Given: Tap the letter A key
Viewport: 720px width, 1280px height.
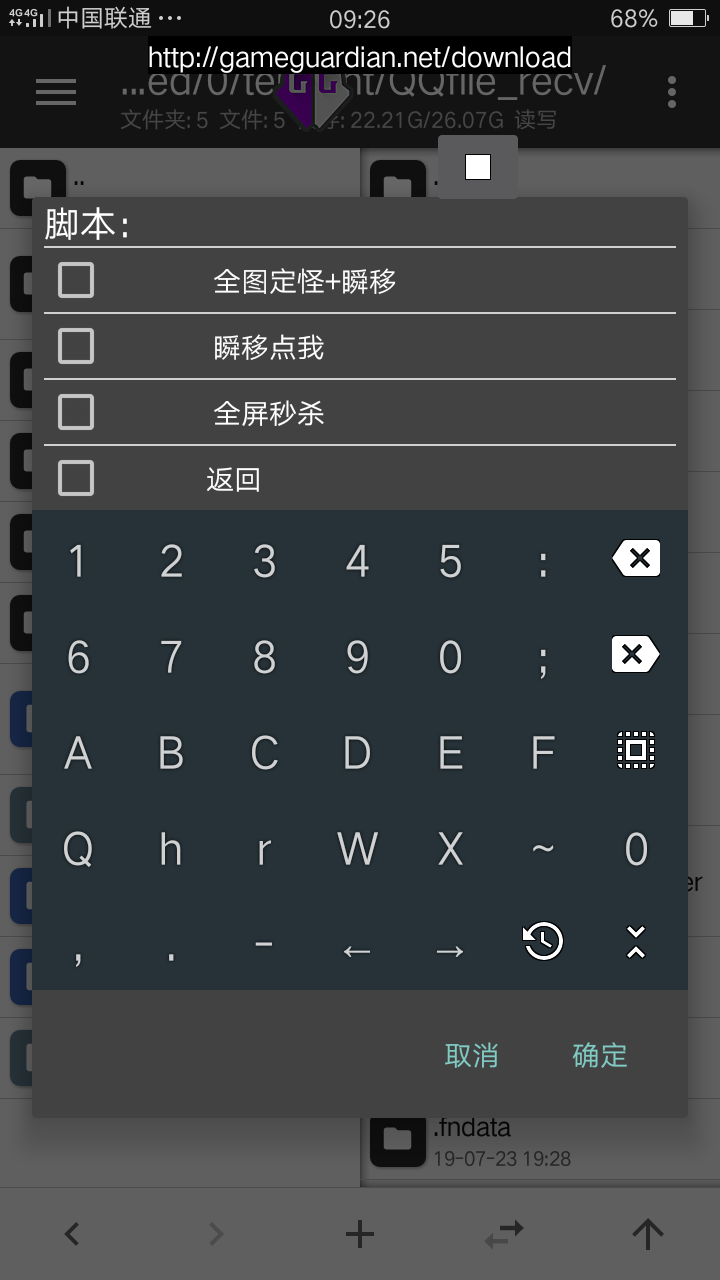Looking at the screenshot, I should pyautogui.click(x=78, y=753).
